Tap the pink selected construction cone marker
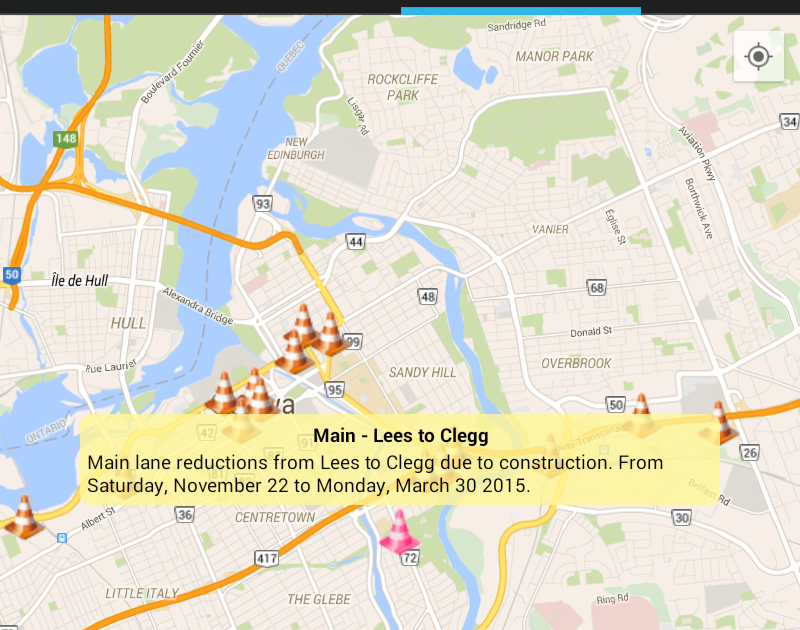 point(399,532)
